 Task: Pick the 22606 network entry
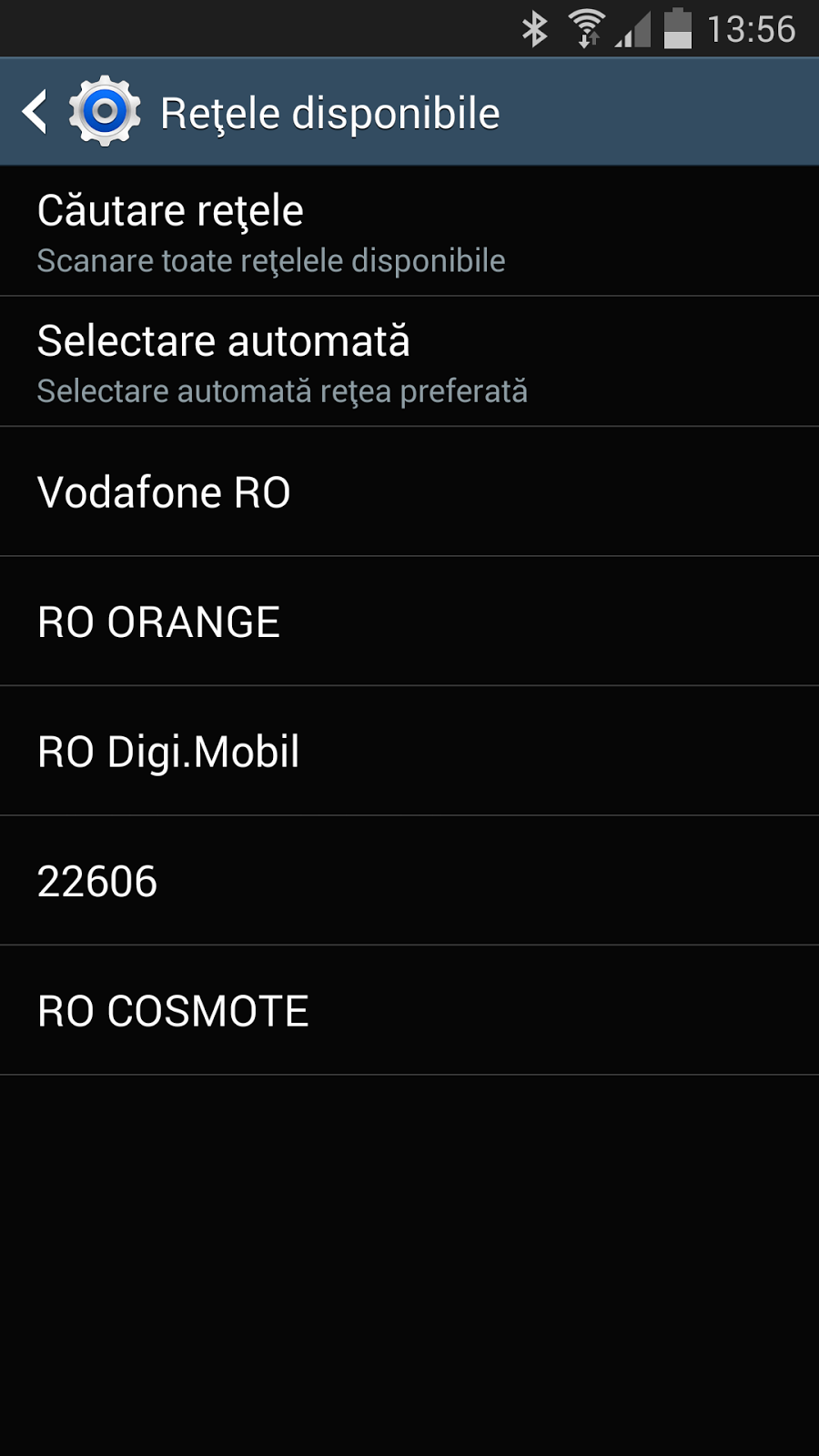(409, 881)
